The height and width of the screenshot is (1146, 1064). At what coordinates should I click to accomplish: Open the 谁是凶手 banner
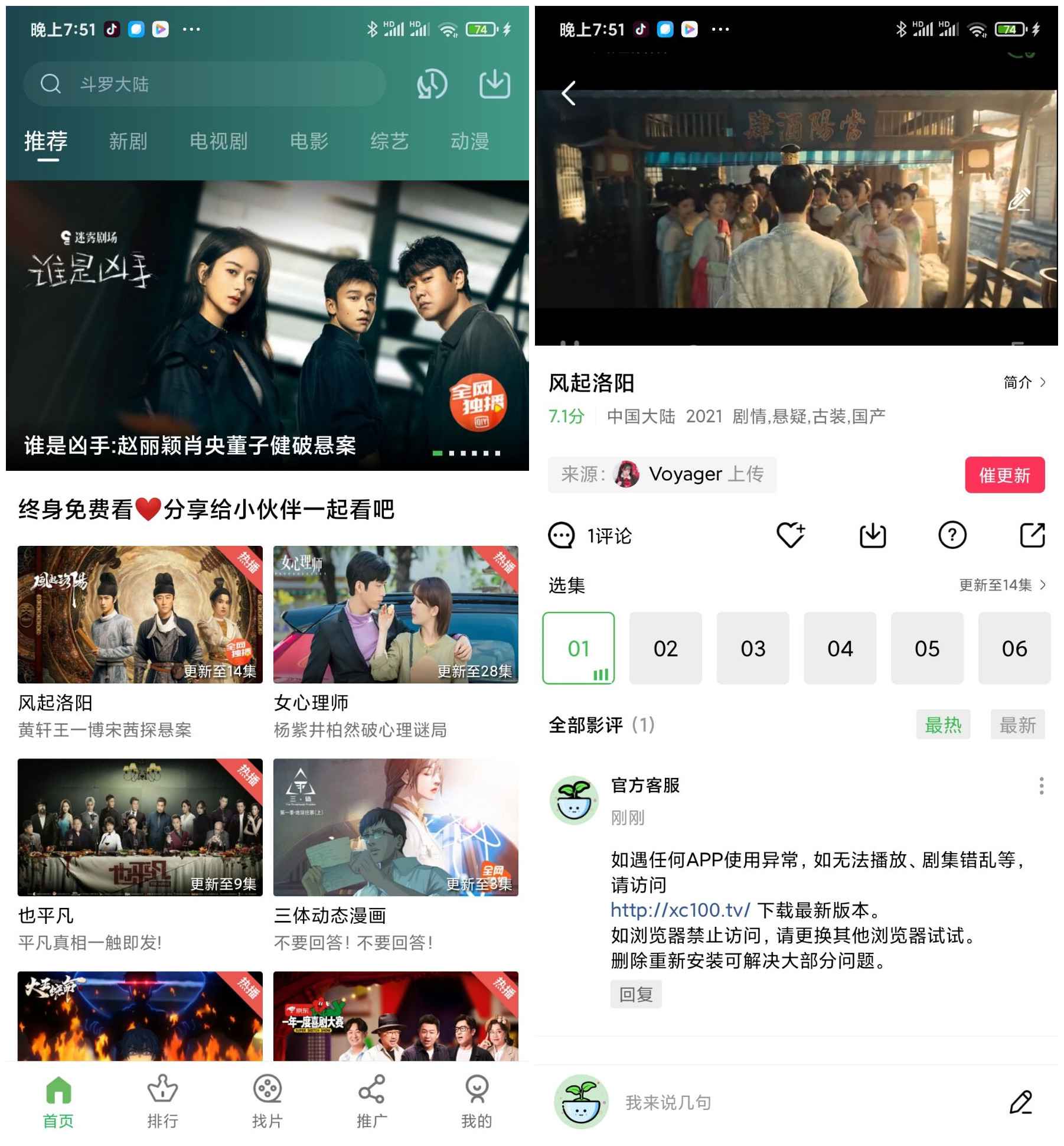tap(267, 325)
